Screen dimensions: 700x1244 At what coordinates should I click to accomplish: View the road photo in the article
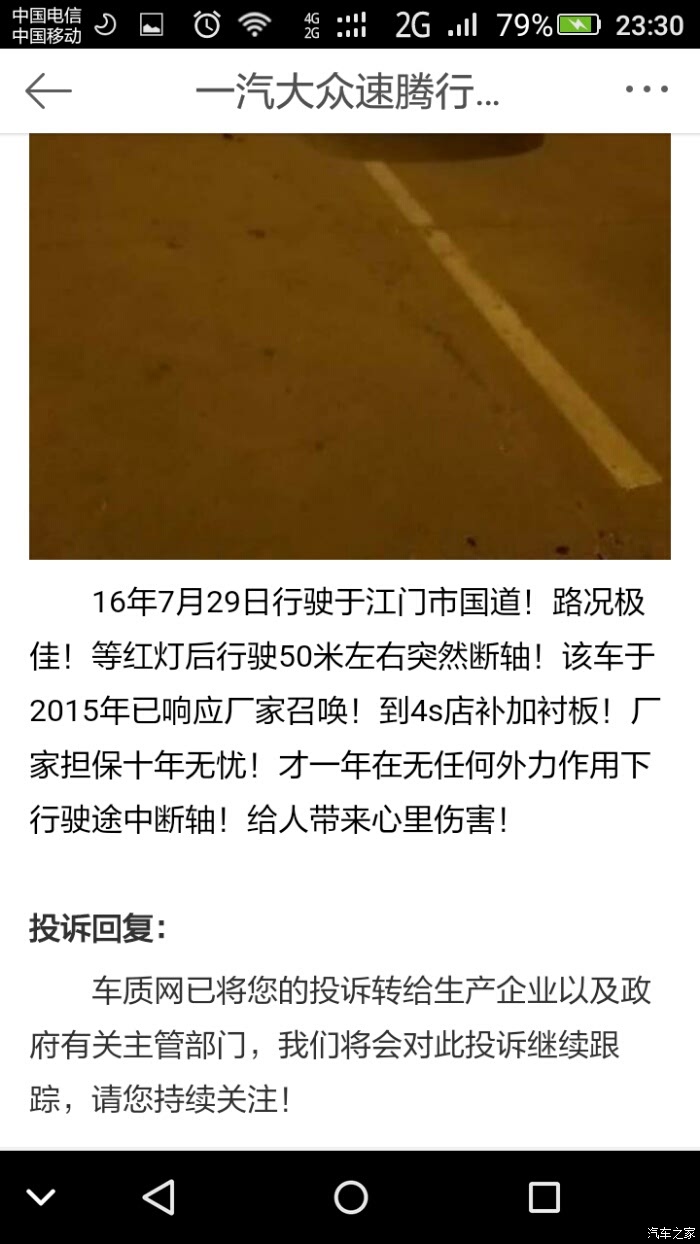(350, 346)
